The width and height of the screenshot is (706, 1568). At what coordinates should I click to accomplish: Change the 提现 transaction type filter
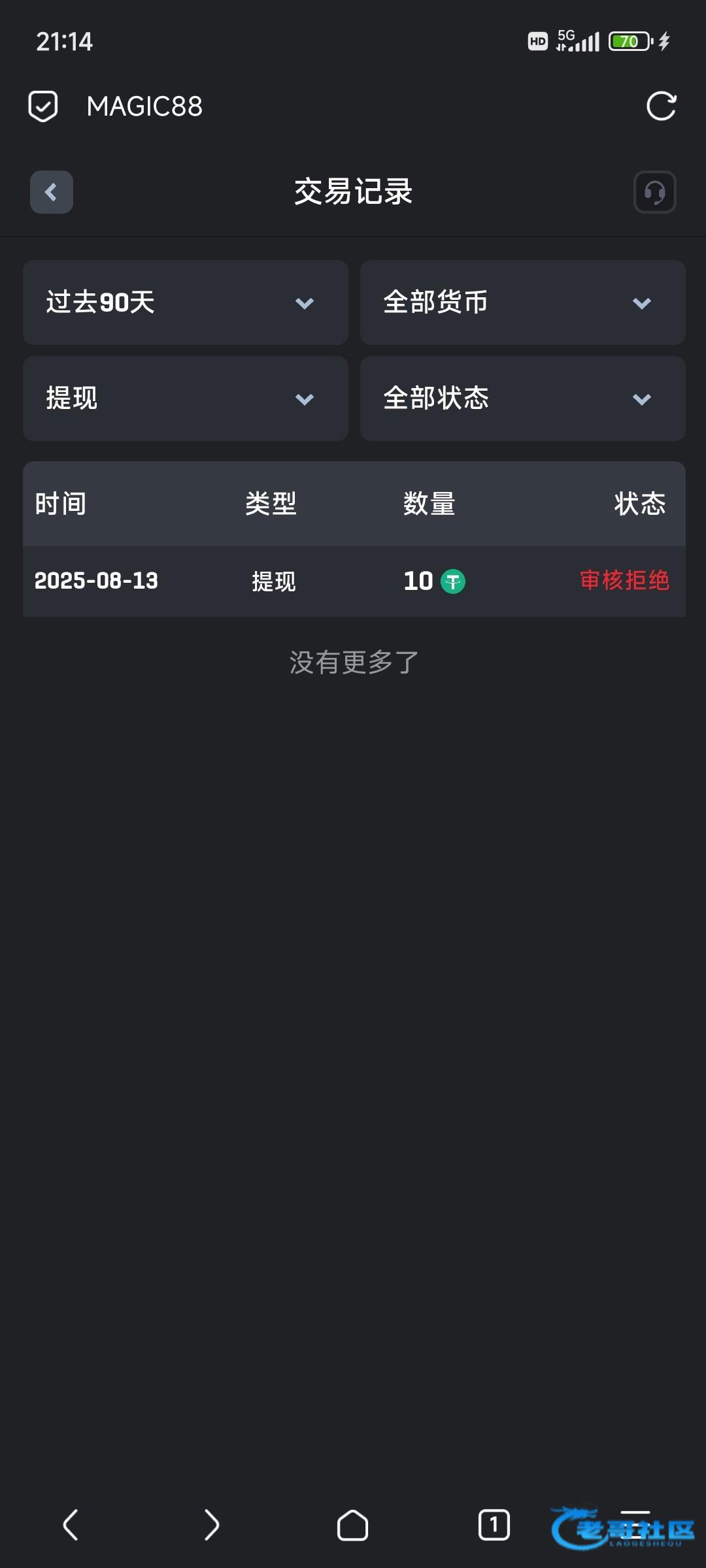[x=186, y=399]
